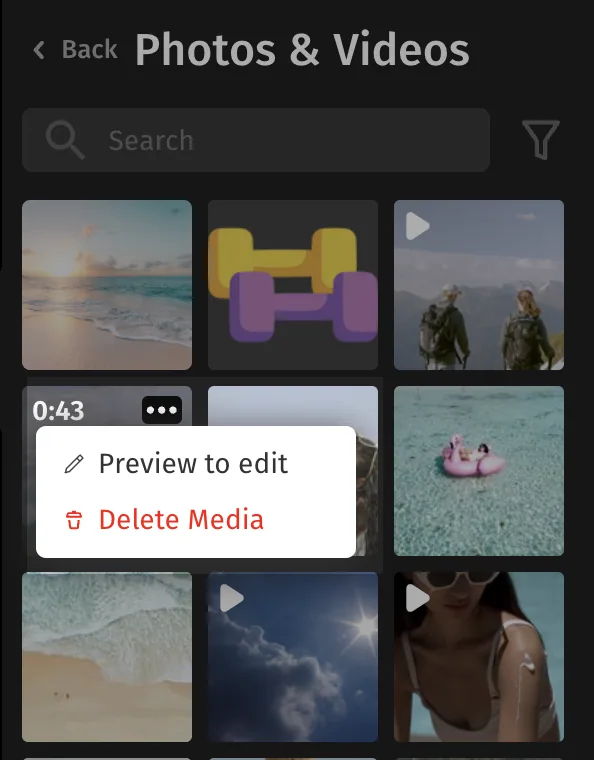The width and height of the screenshot is (594, 760).
Task: Tap the three-dot menu on 0:43 video
Action: pyautogui.click(x=162, y=410)
